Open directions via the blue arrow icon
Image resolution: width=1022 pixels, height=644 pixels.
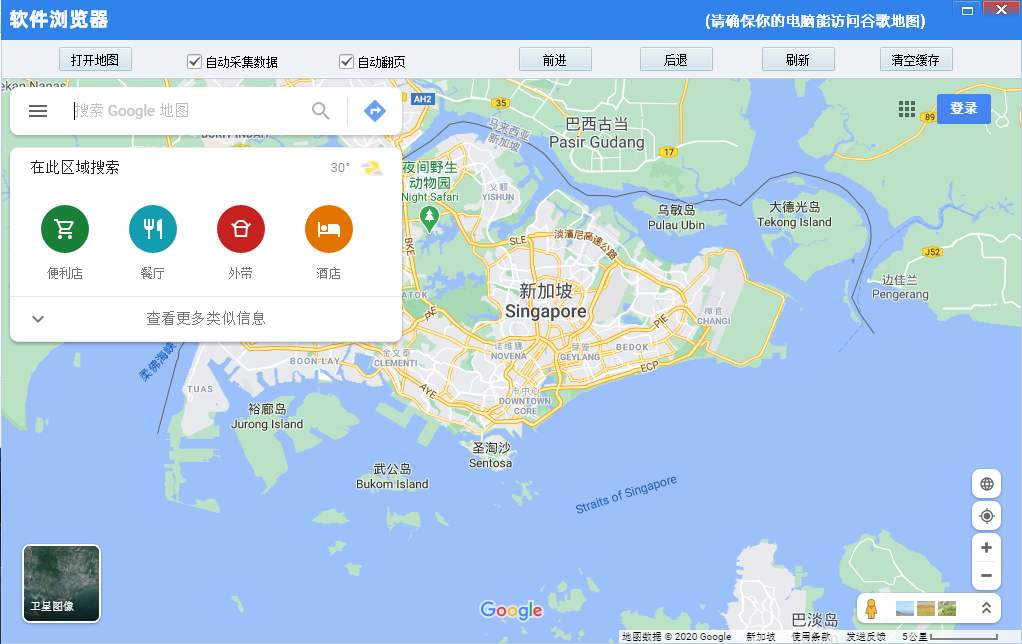click(x=375, y=111)
